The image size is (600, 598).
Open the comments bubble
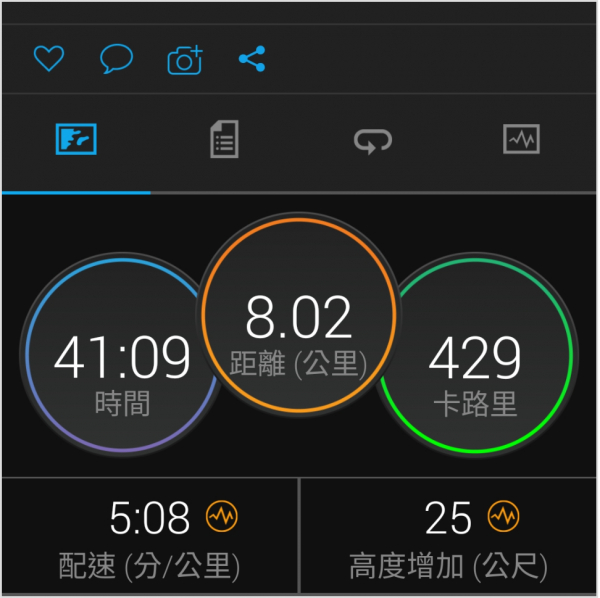click(x=116, y=59)
